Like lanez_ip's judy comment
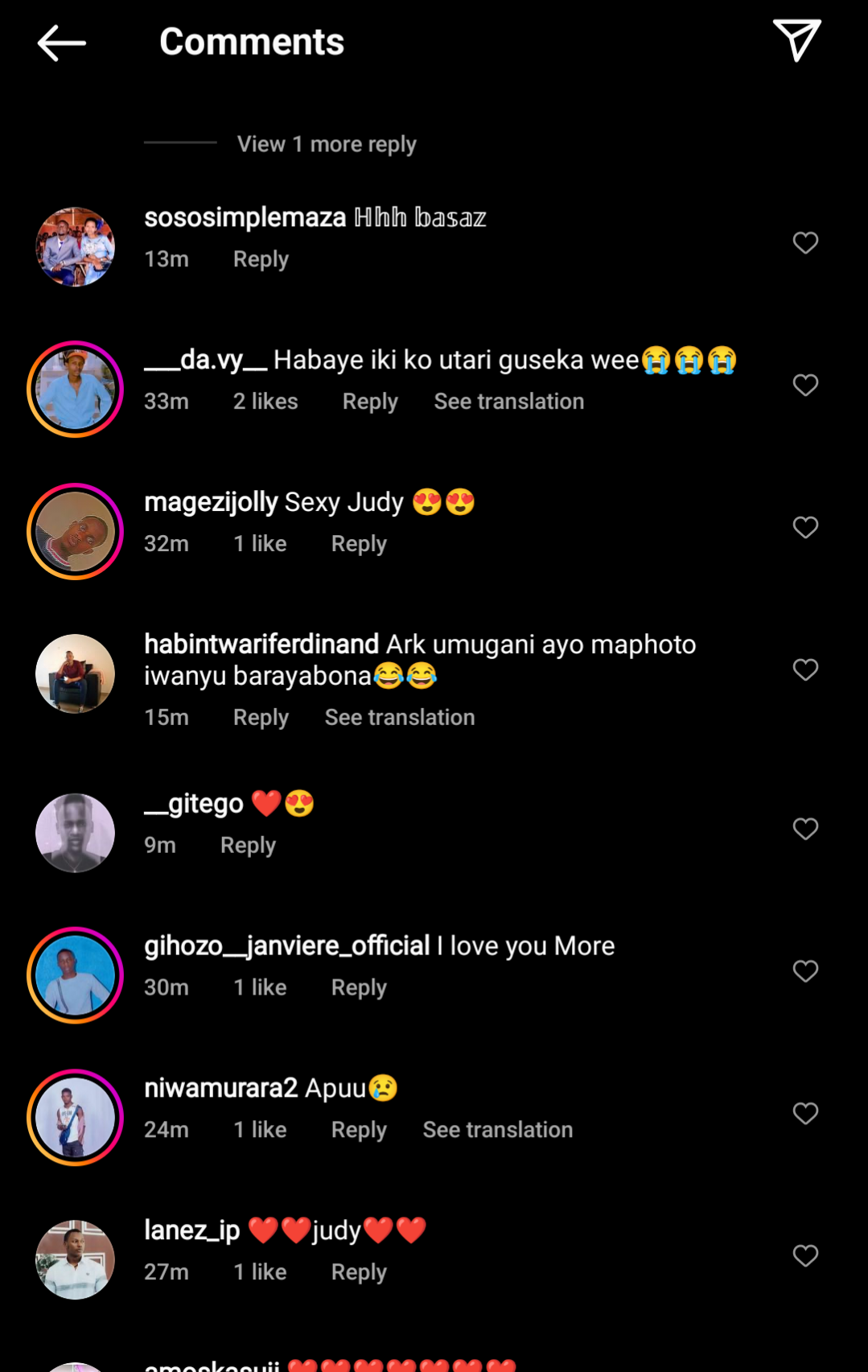This screenshot has width=868, height=1372. point(805,1256)
